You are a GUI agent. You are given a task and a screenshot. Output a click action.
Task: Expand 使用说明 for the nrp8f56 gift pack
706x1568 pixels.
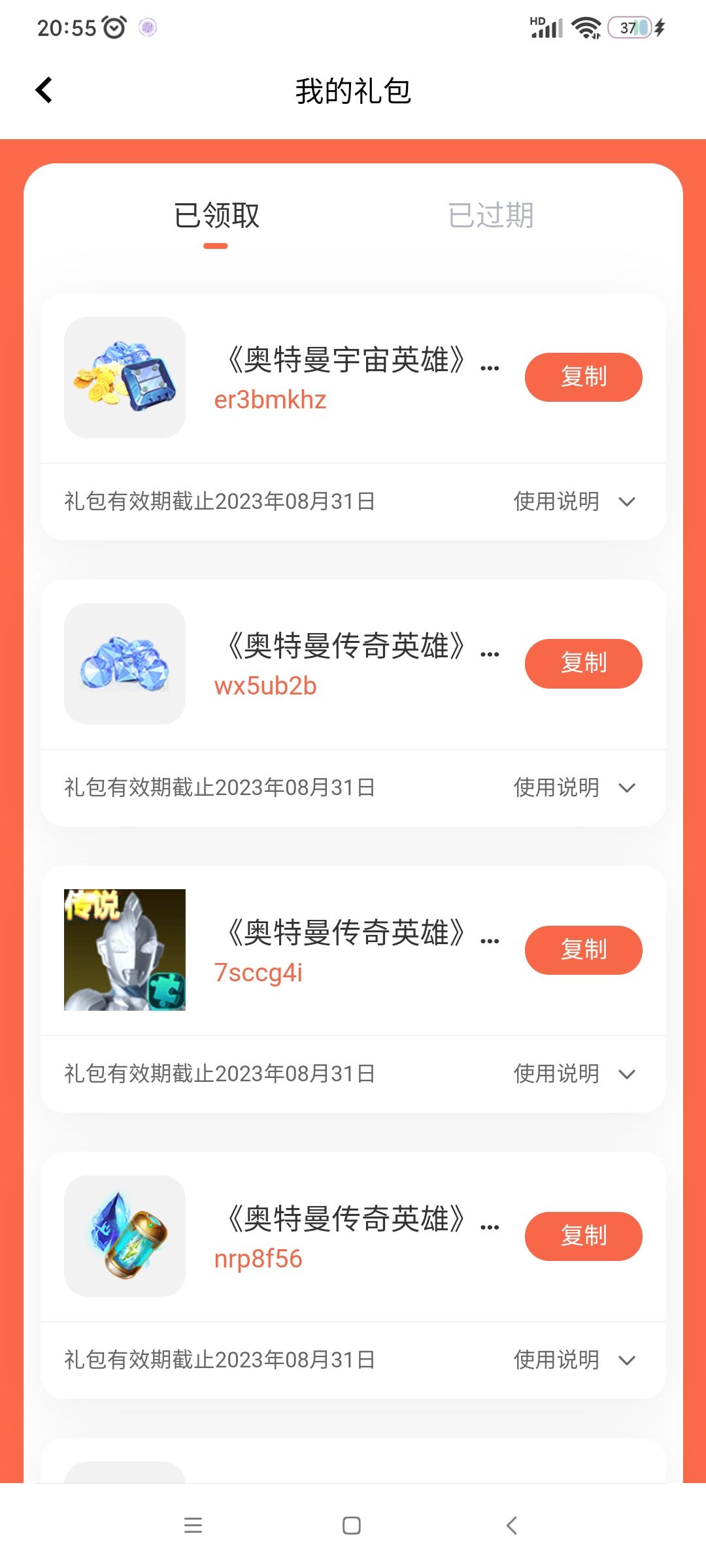click(x=575, y=1360)
